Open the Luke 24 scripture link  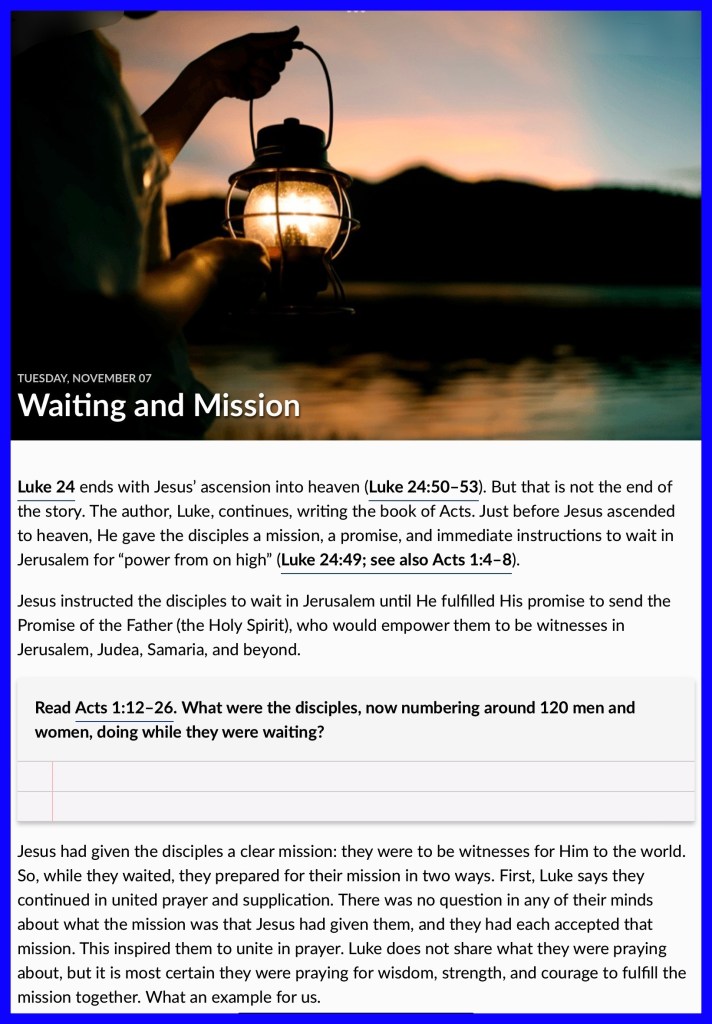[46, 487]
